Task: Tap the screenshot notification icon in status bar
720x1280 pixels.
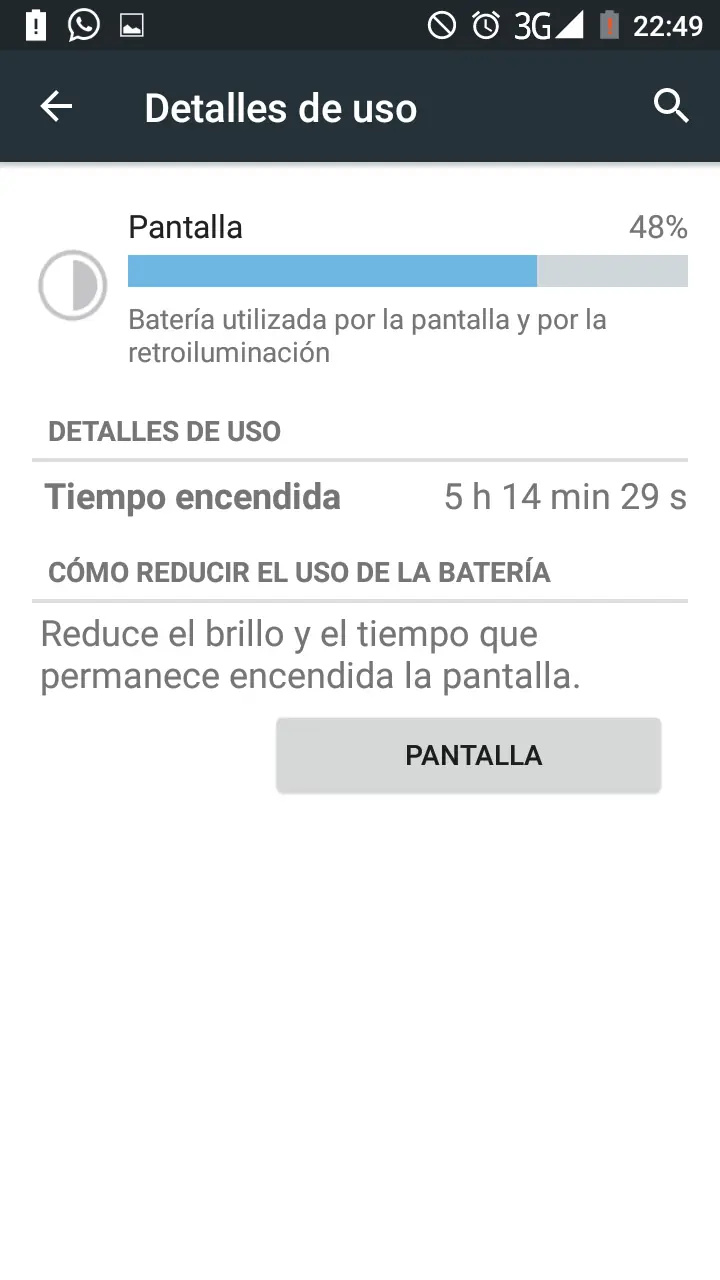Action: pyautogui.click(x=133, y=25)
